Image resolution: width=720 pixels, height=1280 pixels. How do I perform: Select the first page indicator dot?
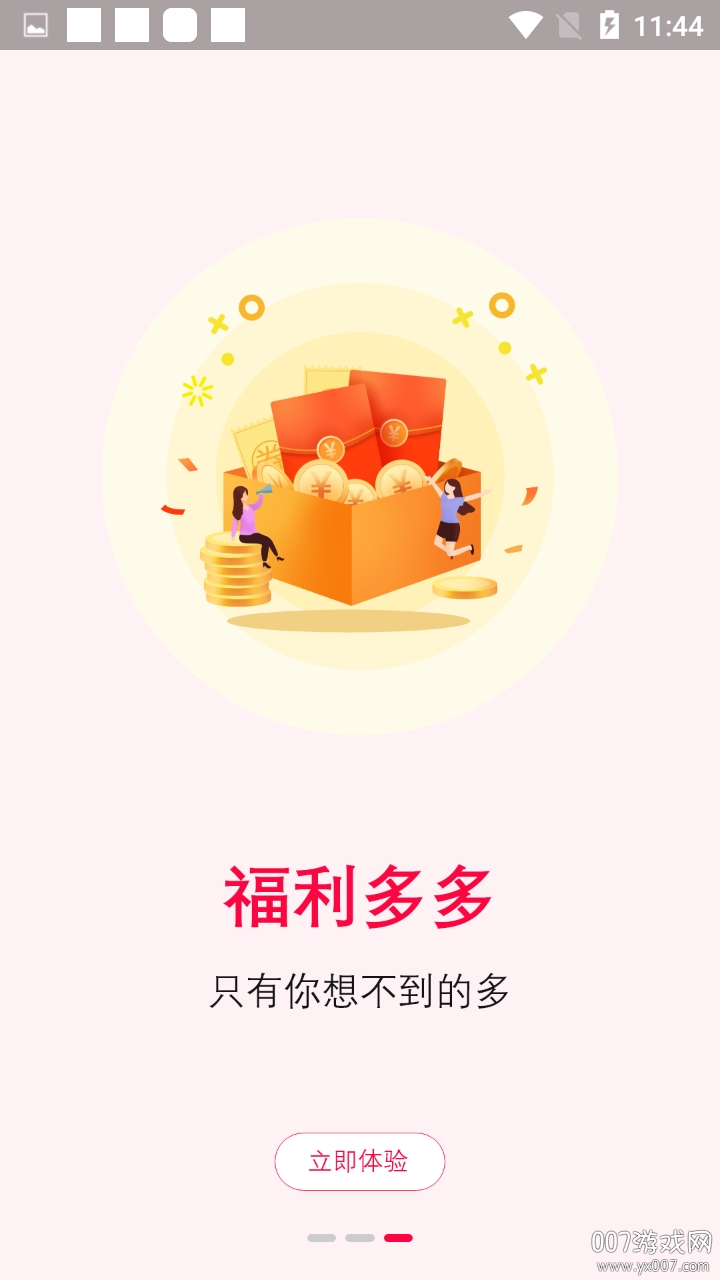tap(322, 1238)
